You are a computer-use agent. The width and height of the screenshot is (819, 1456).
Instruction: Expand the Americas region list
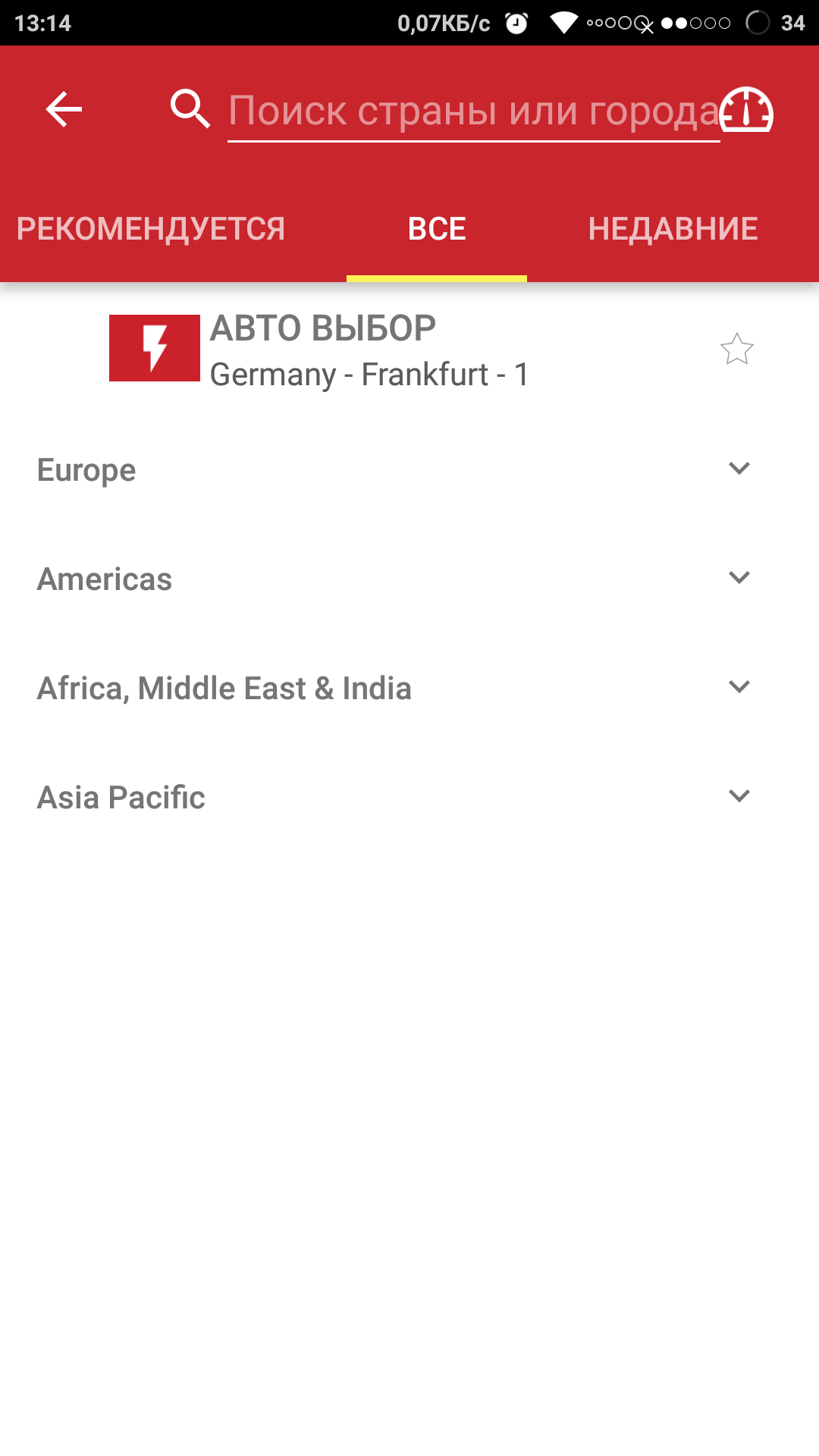point(409,579)
